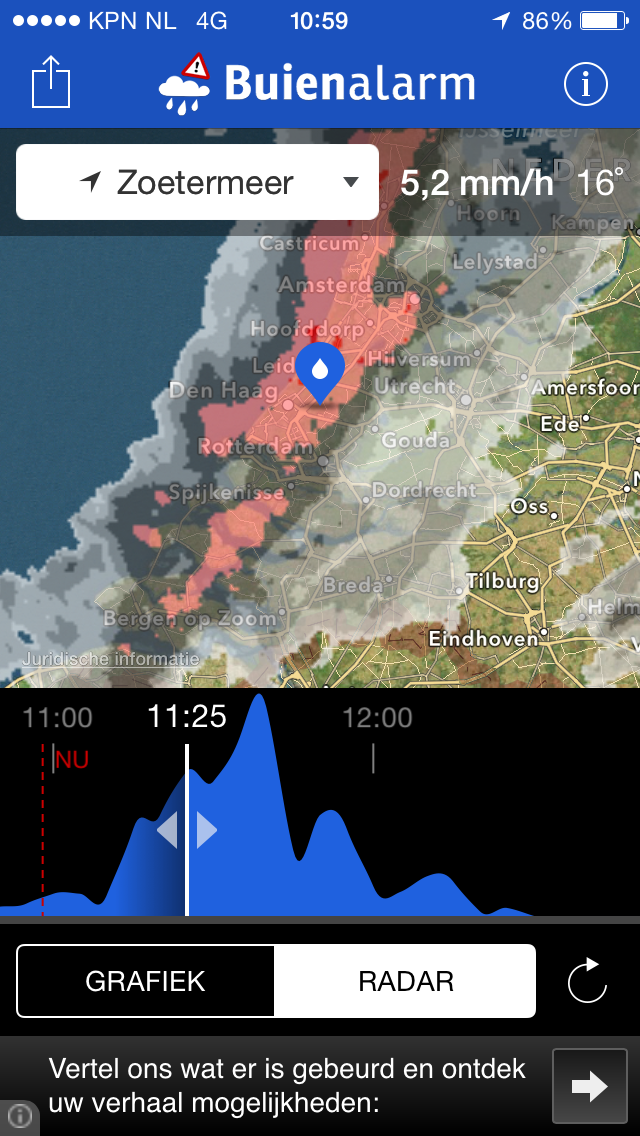Tap the ad info icon
Image resolution: width=640 pixels, height=1136 pixels.
[x=19, y=1115]
